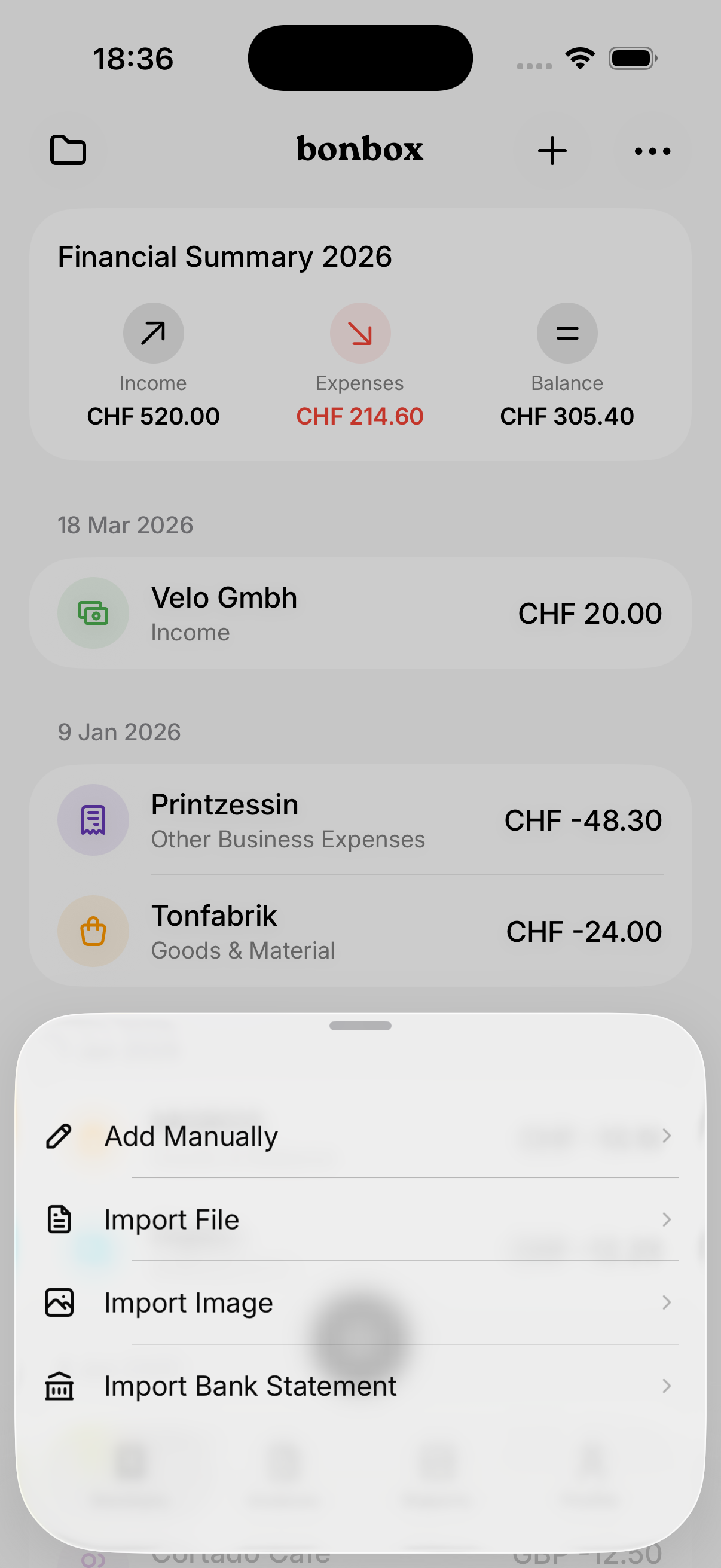Open the Import Image option

pos(359,1302)
